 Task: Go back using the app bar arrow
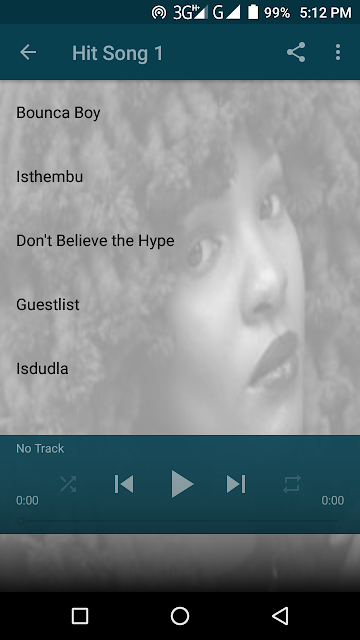(x=28, y=52)
